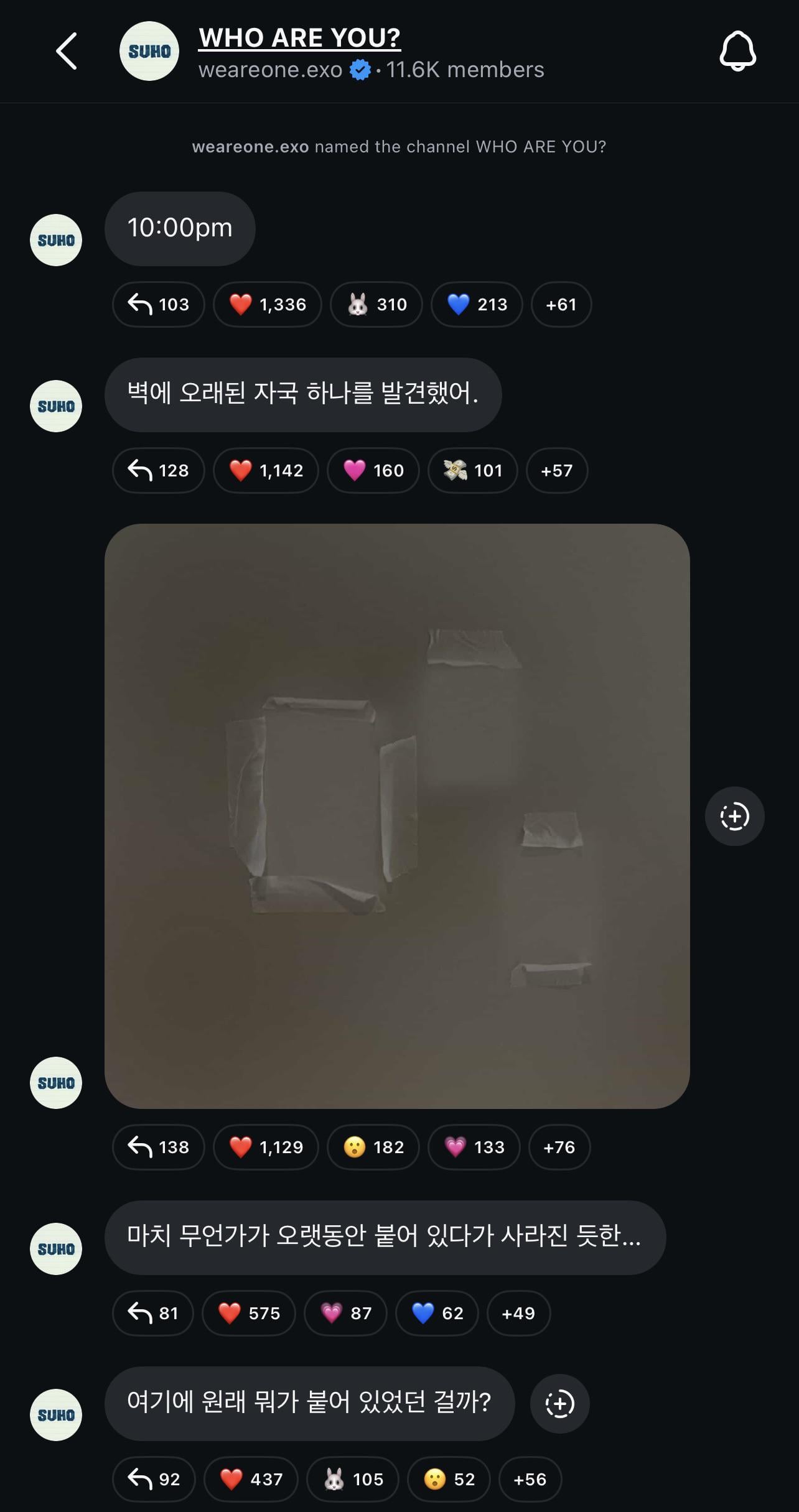This screenshot has height=1512, width=799.
Task: Tap bunny reaction with 310
Action: click(376, 304)
